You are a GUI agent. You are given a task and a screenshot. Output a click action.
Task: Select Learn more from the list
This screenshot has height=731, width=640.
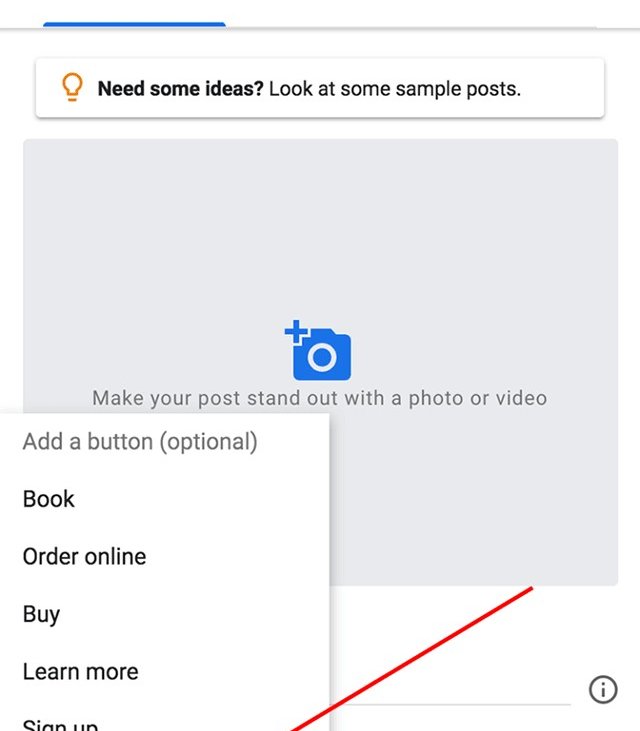pyautogui.click(x=80, y=672)
